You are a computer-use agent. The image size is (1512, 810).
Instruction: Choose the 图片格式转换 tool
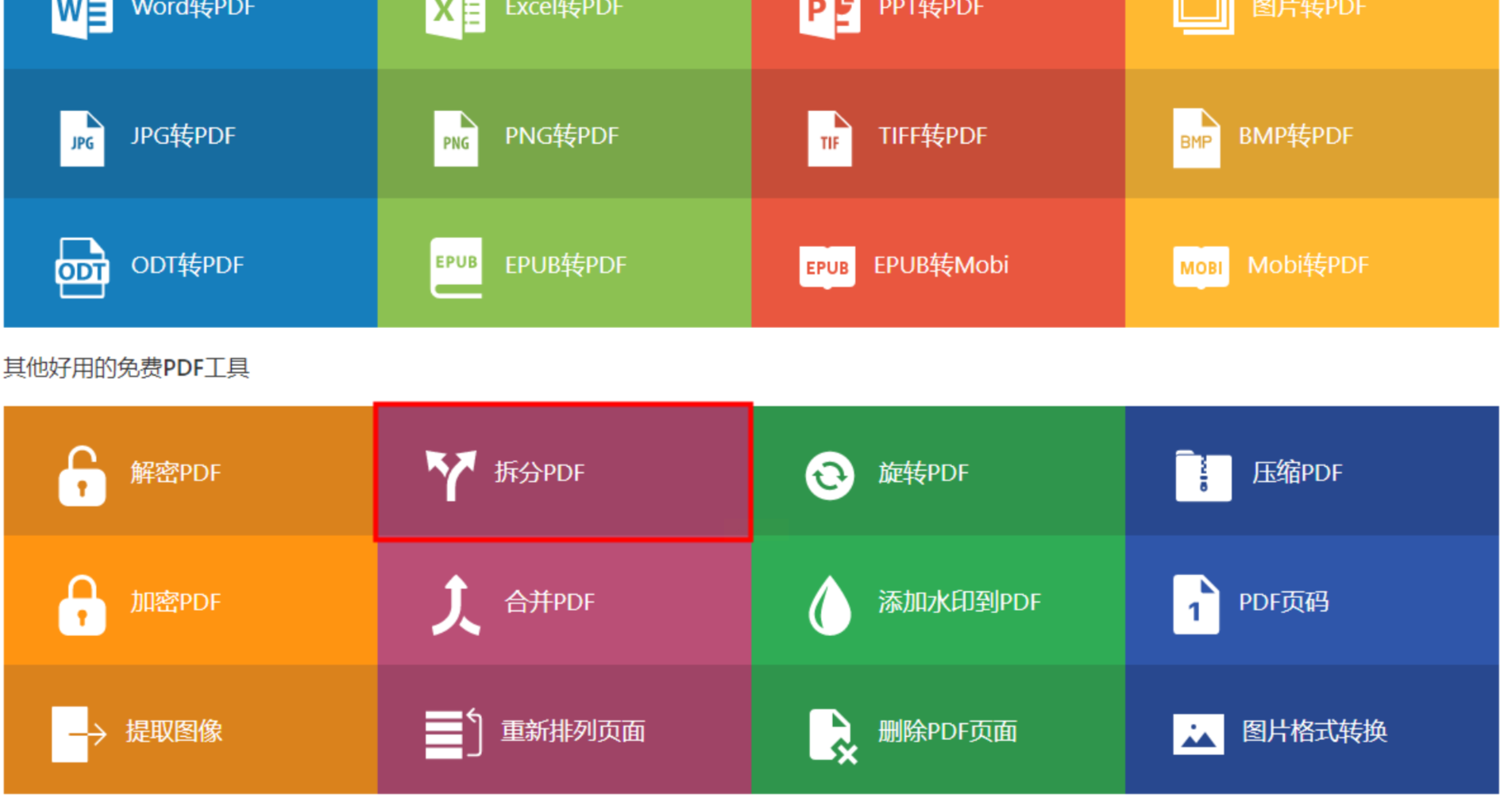1311,731
